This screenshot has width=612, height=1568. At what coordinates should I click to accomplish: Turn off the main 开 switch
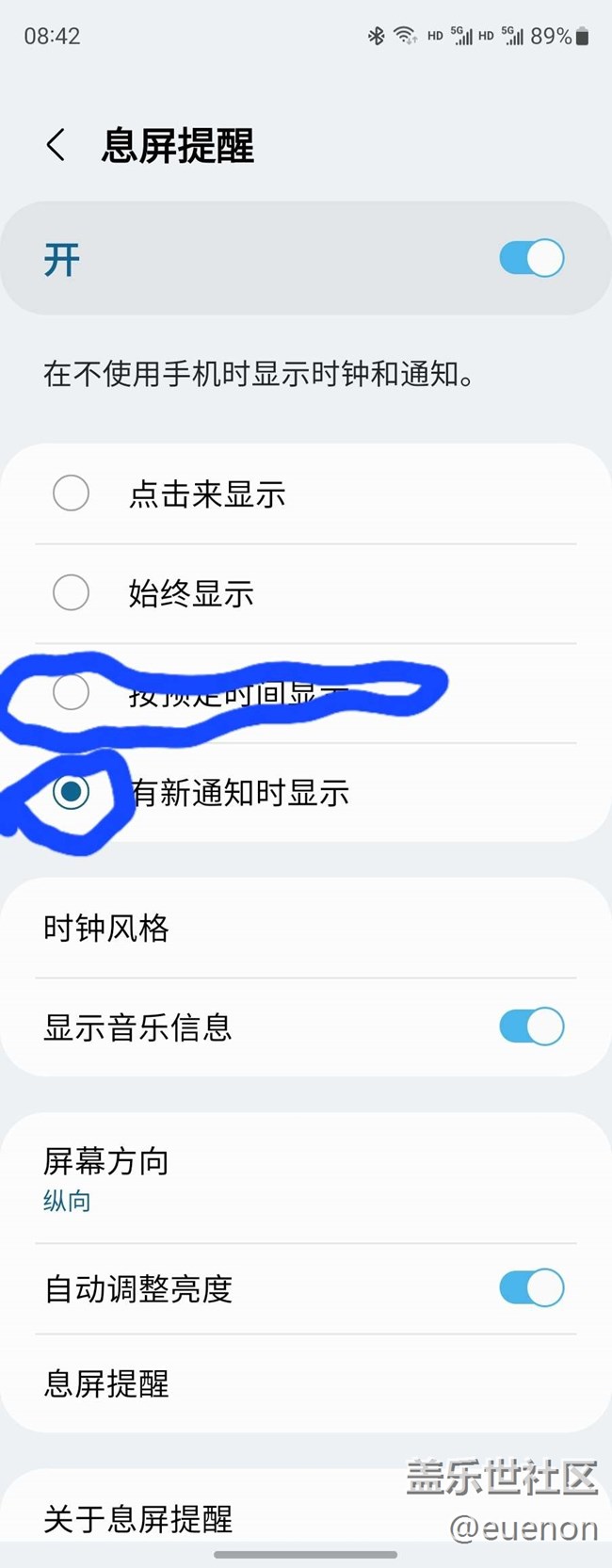tap(532, 258)
